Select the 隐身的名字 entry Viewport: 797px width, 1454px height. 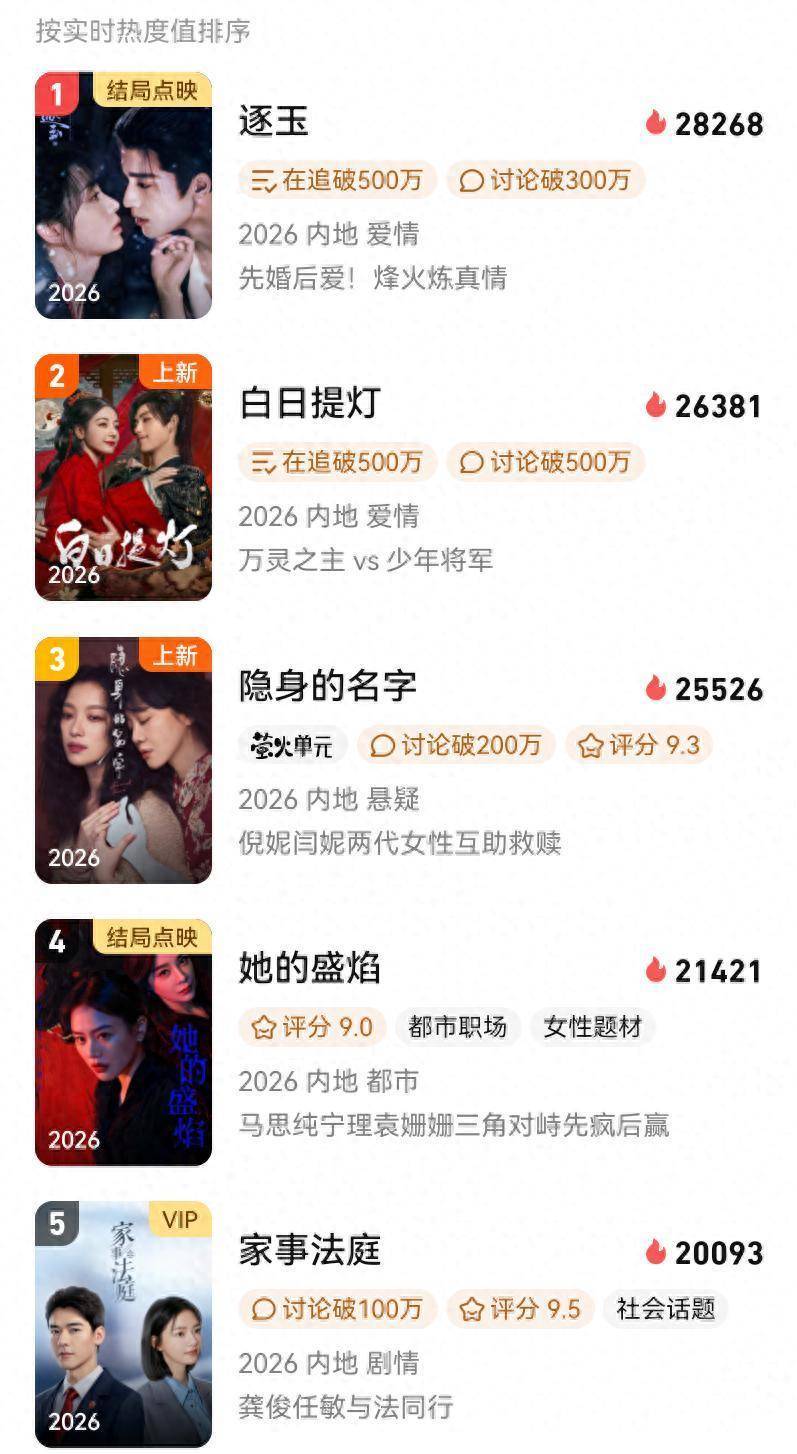[327, 686]
